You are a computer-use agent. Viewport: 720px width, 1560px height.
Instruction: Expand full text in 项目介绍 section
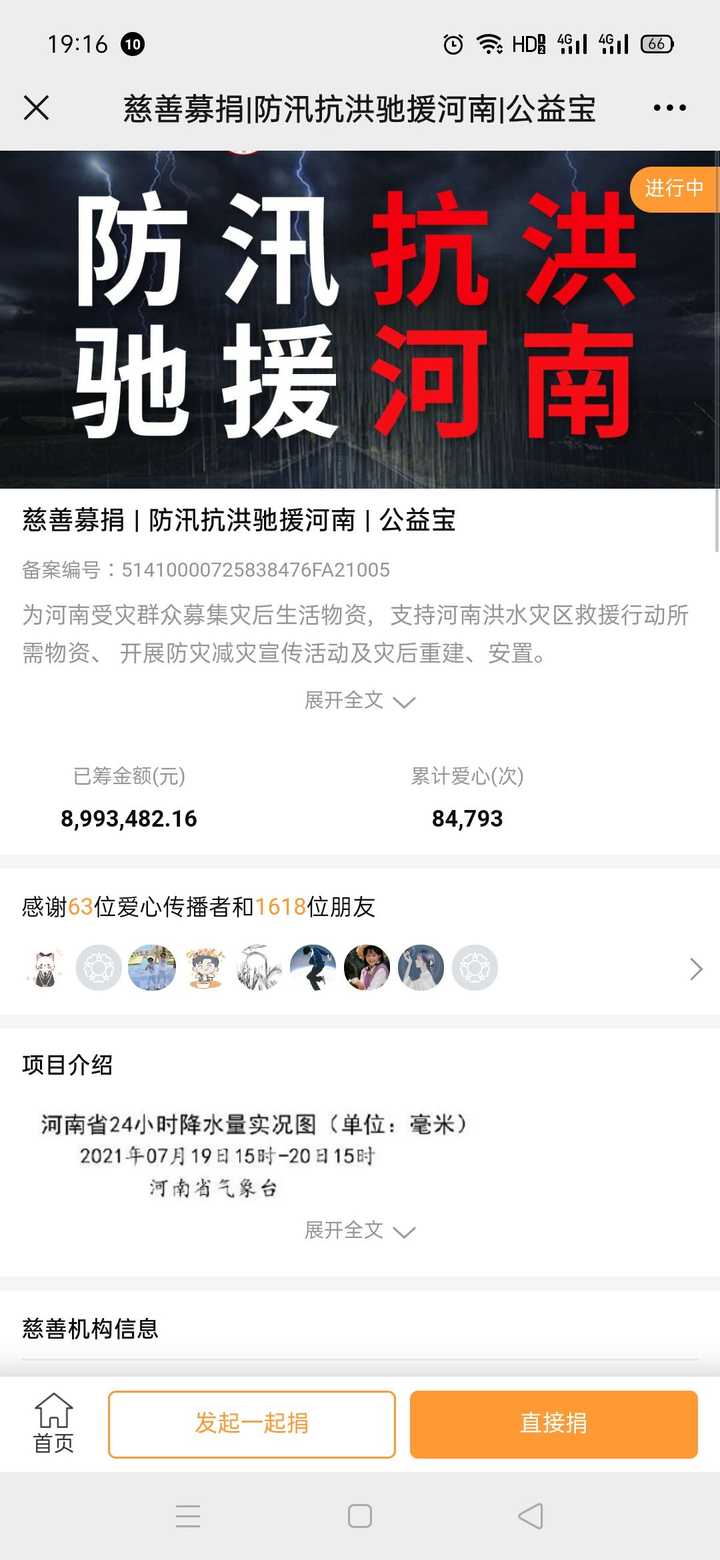360,1230
